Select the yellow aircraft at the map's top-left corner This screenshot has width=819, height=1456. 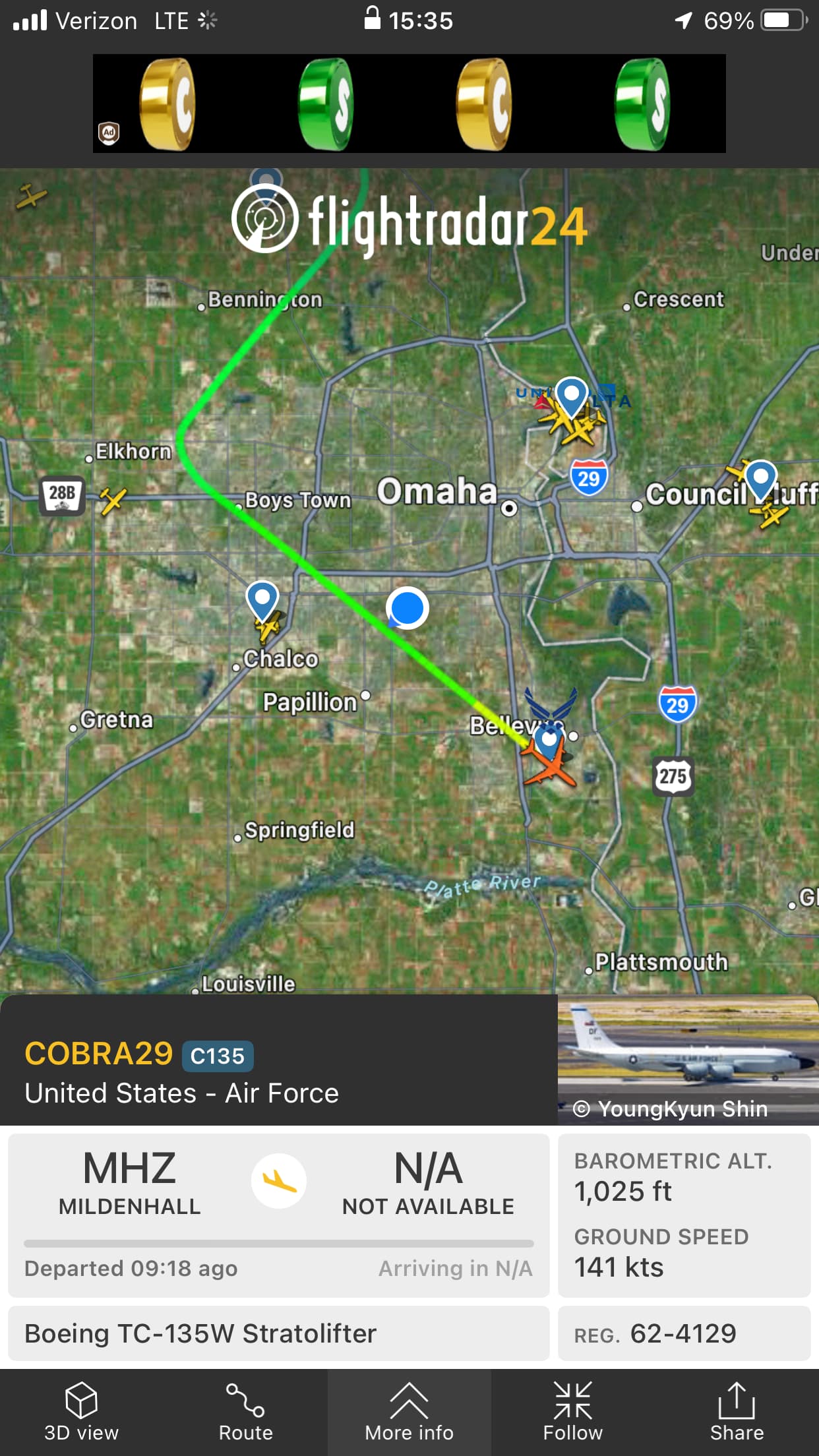[30, 196]
